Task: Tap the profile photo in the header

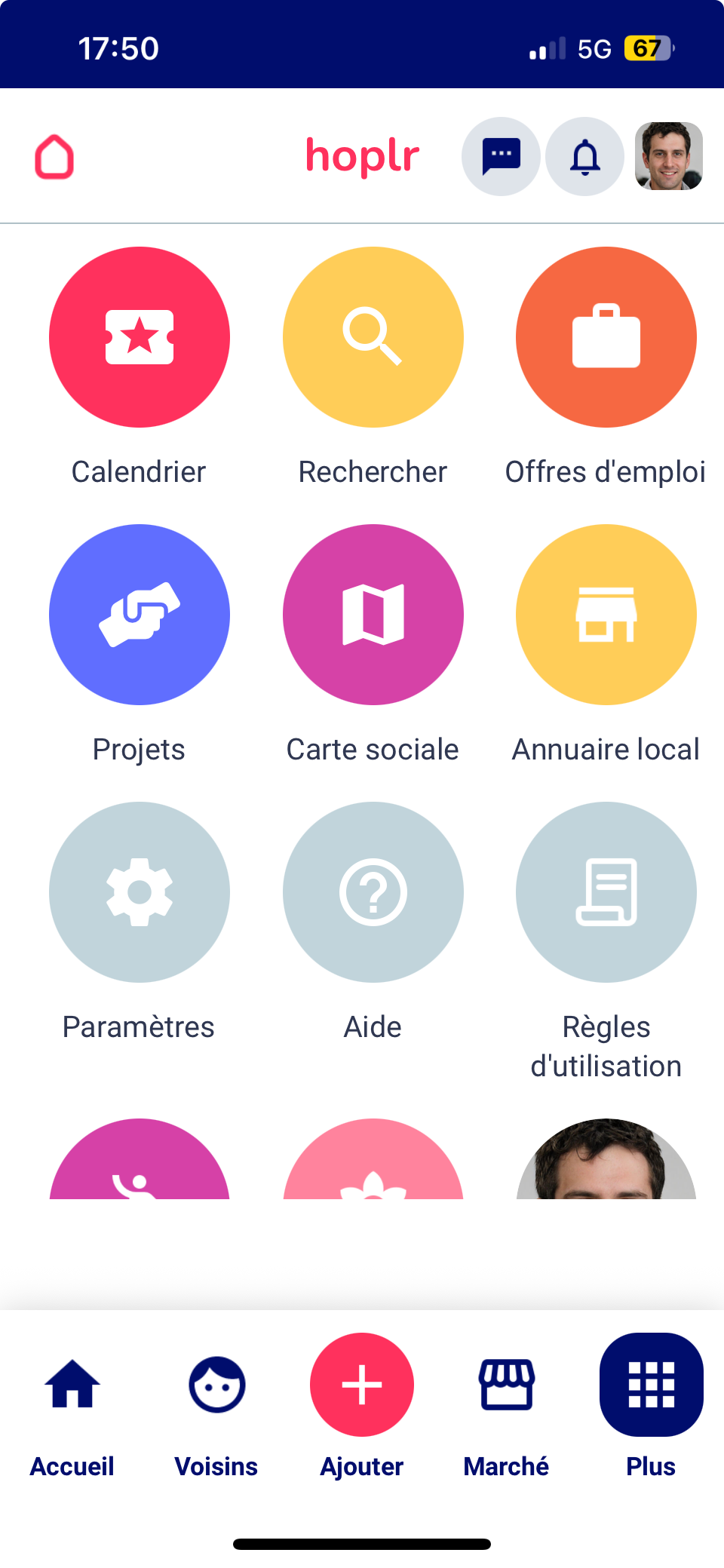Action: [668, 157]
